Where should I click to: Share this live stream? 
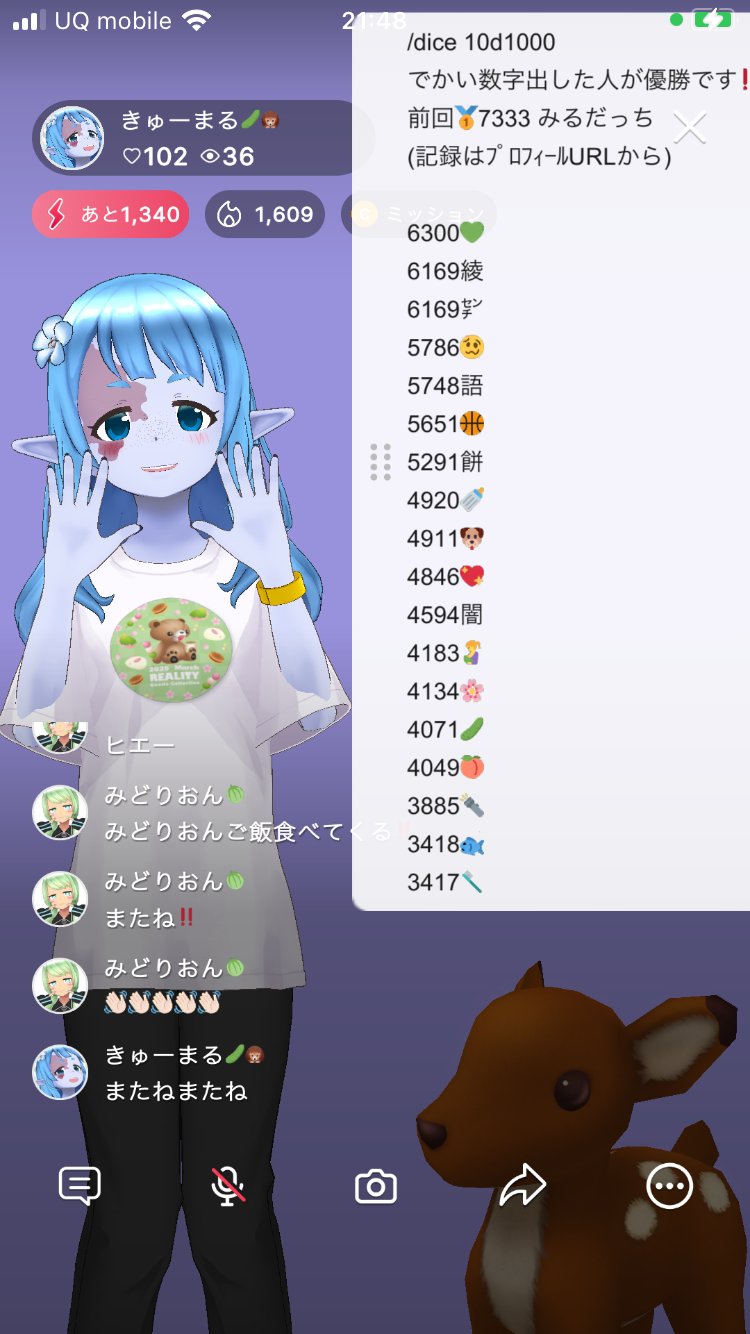(522, 1186)
